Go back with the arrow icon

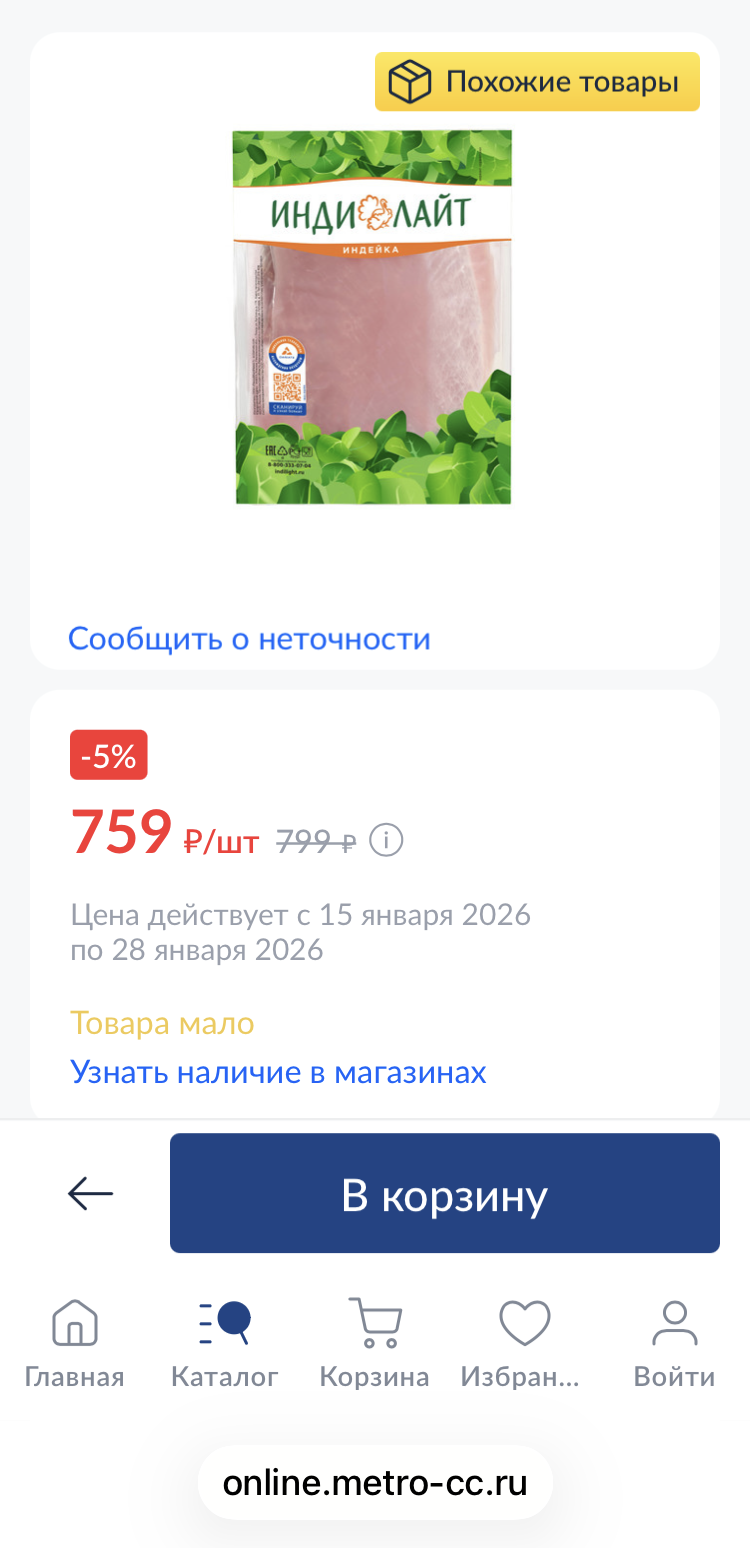coord(91,1193)
